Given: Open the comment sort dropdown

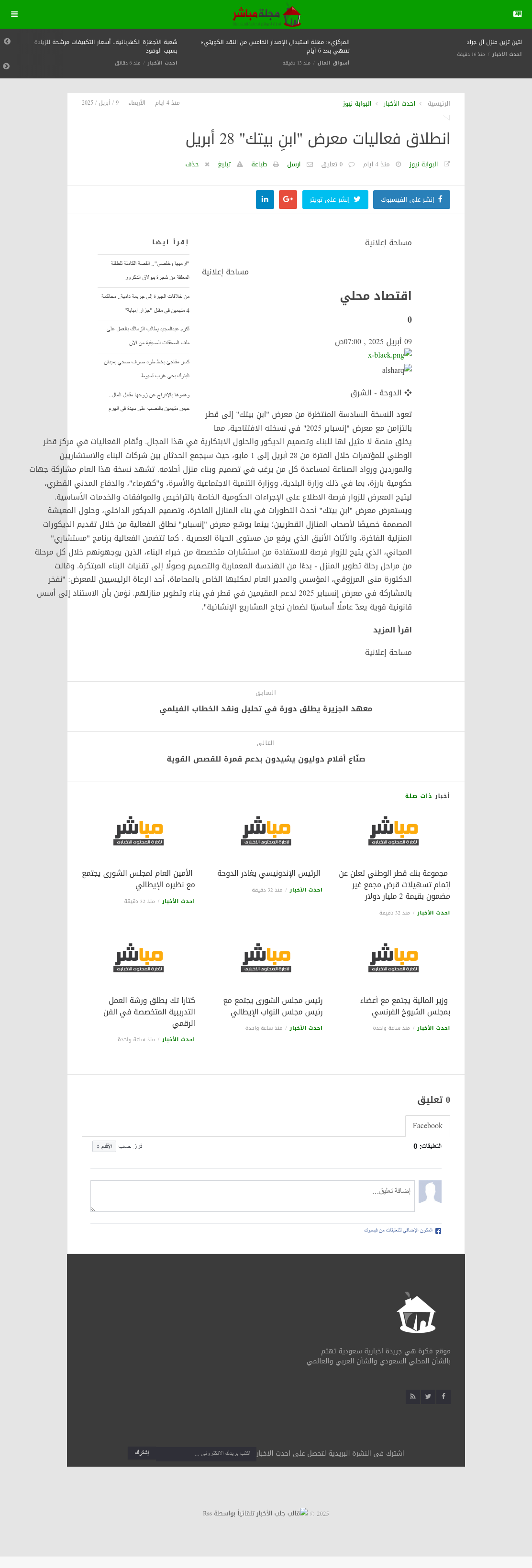Looking at the screenshot, I should [x=104, y=1146].
